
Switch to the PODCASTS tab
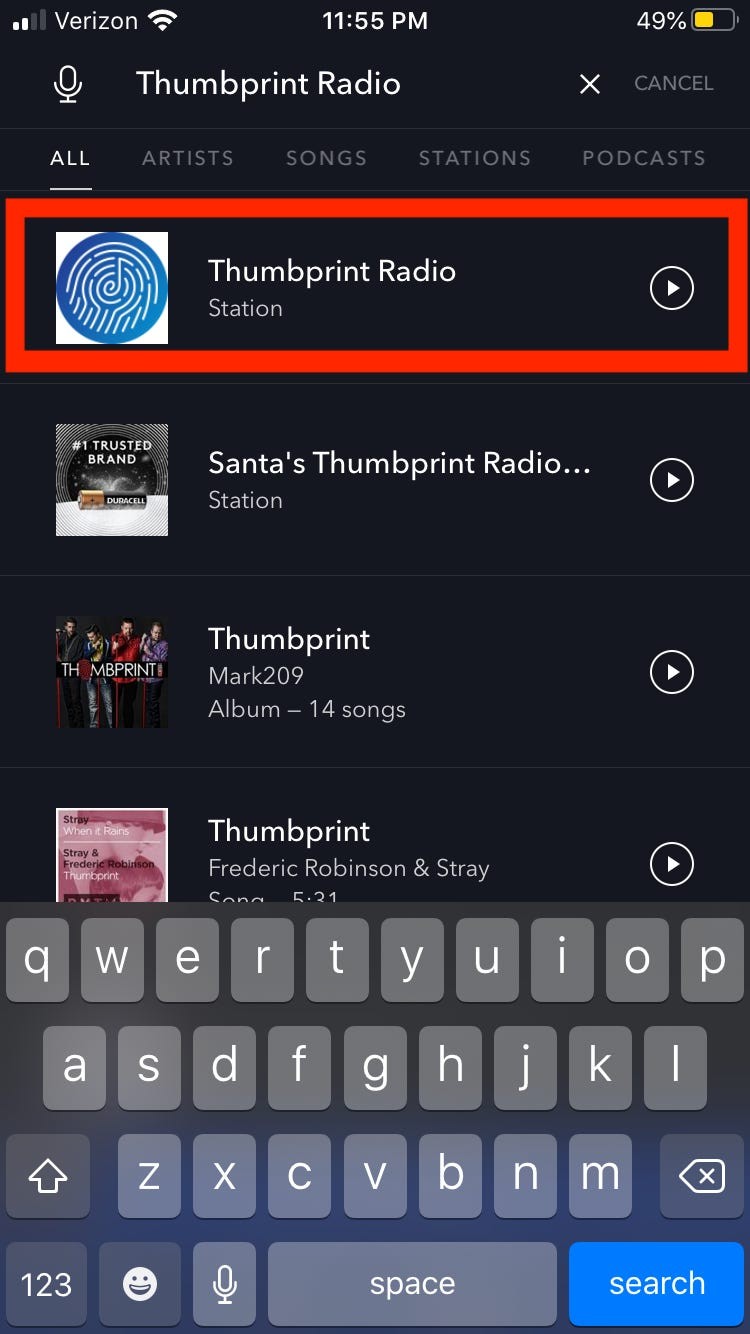click(643, 158)
